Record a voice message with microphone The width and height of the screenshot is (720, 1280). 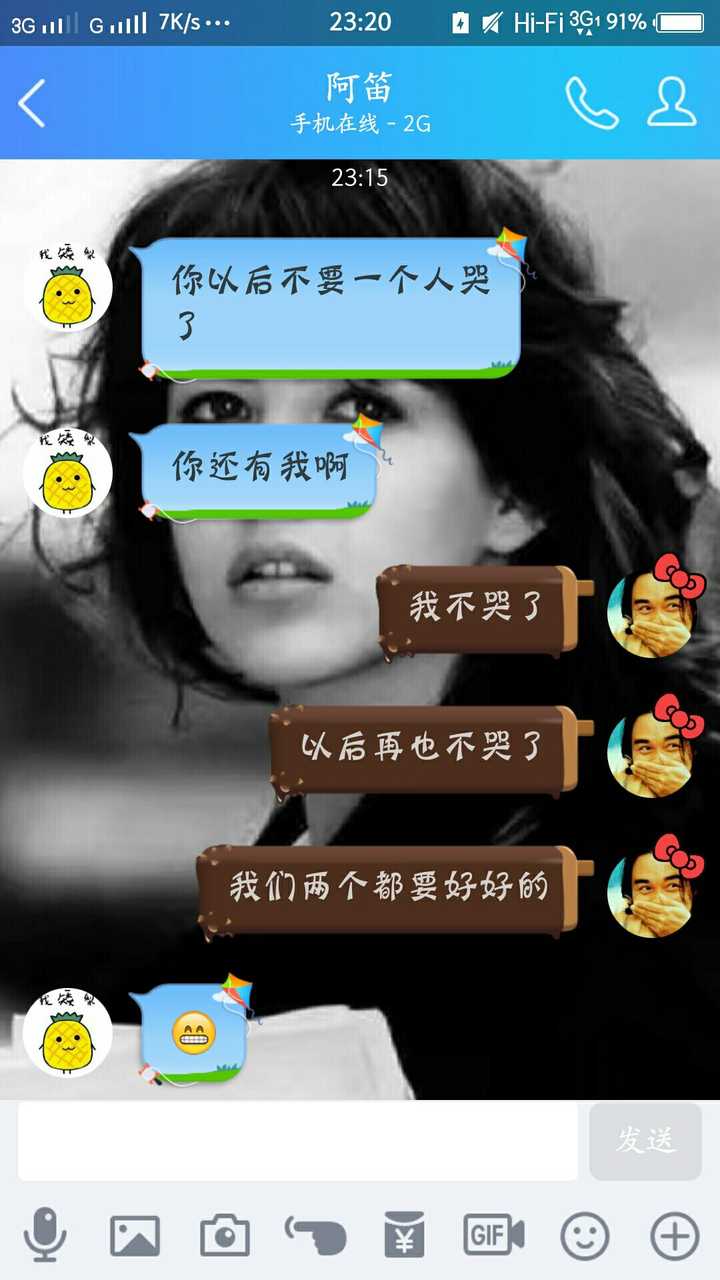point(45,1235)
